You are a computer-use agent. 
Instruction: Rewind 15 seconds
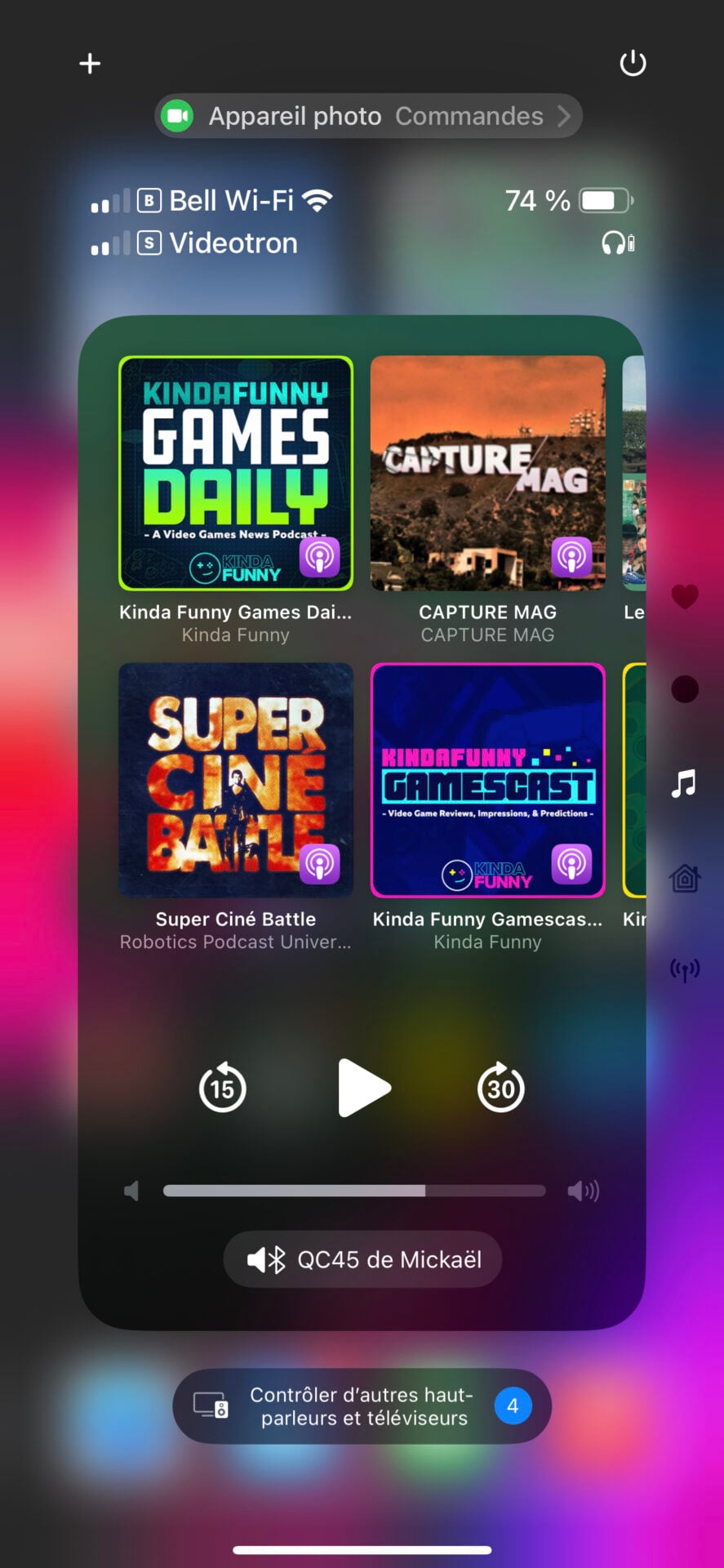point(222,1088)
